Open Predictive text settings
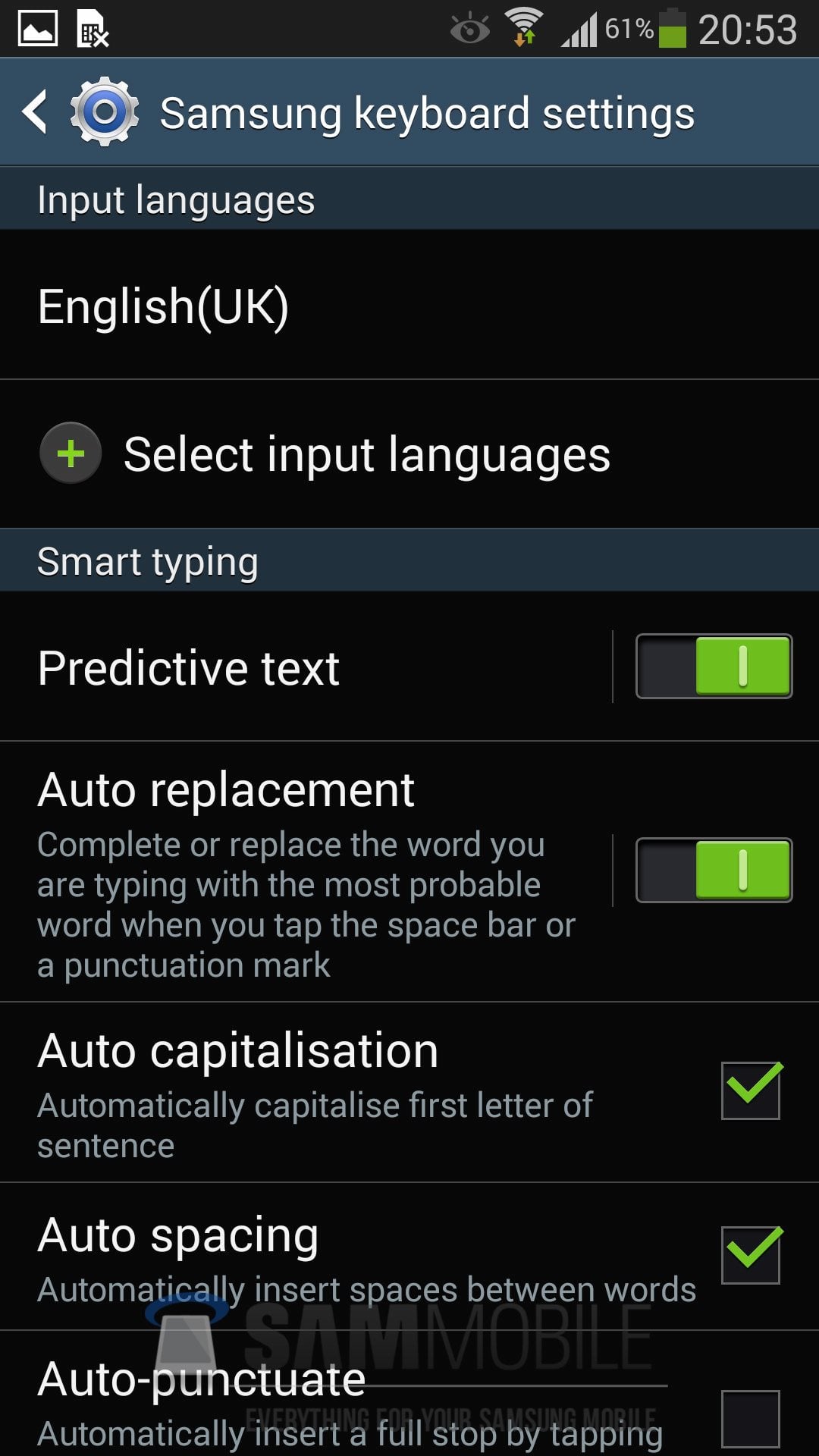 pyautogui.click(x=303, y=667)
